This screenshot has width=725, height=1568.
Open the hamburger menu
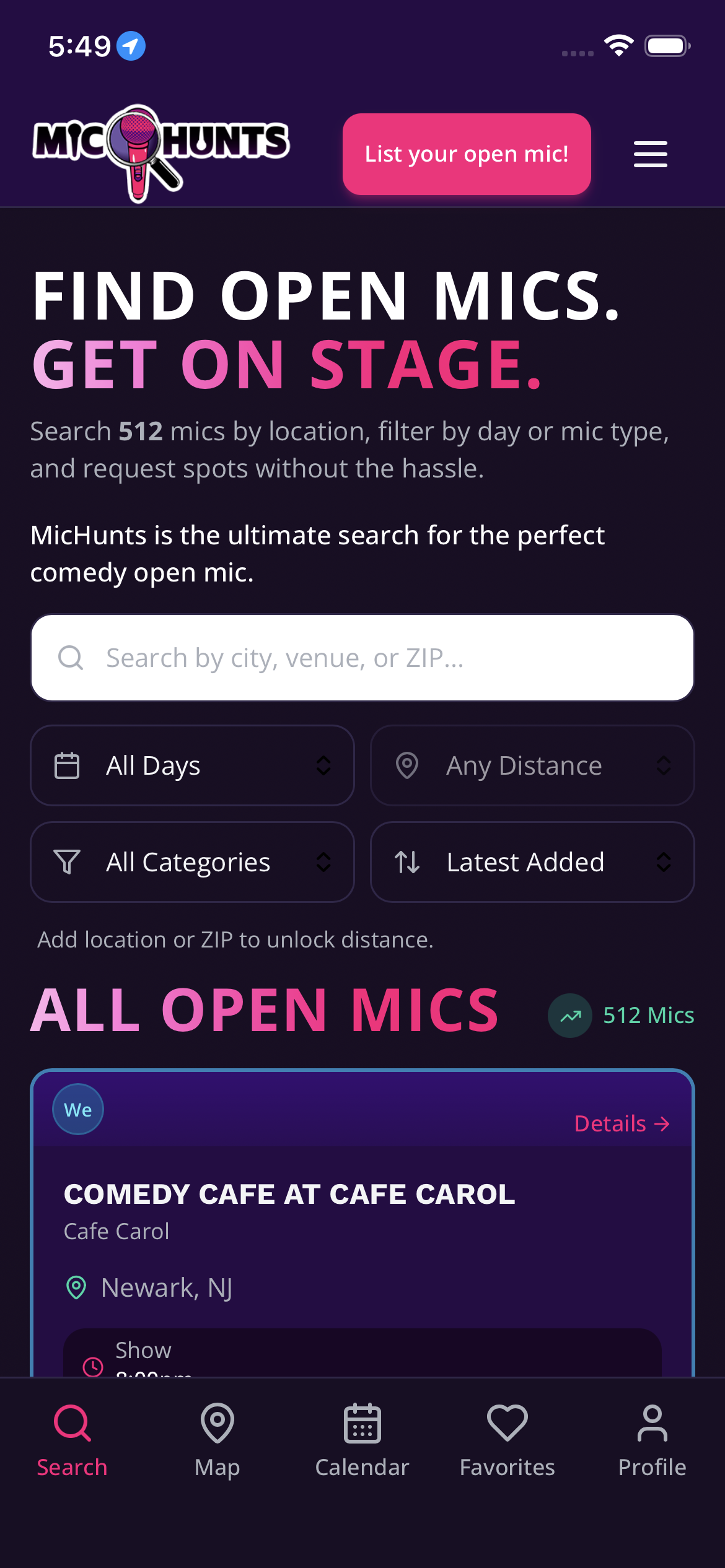(650, 154)
